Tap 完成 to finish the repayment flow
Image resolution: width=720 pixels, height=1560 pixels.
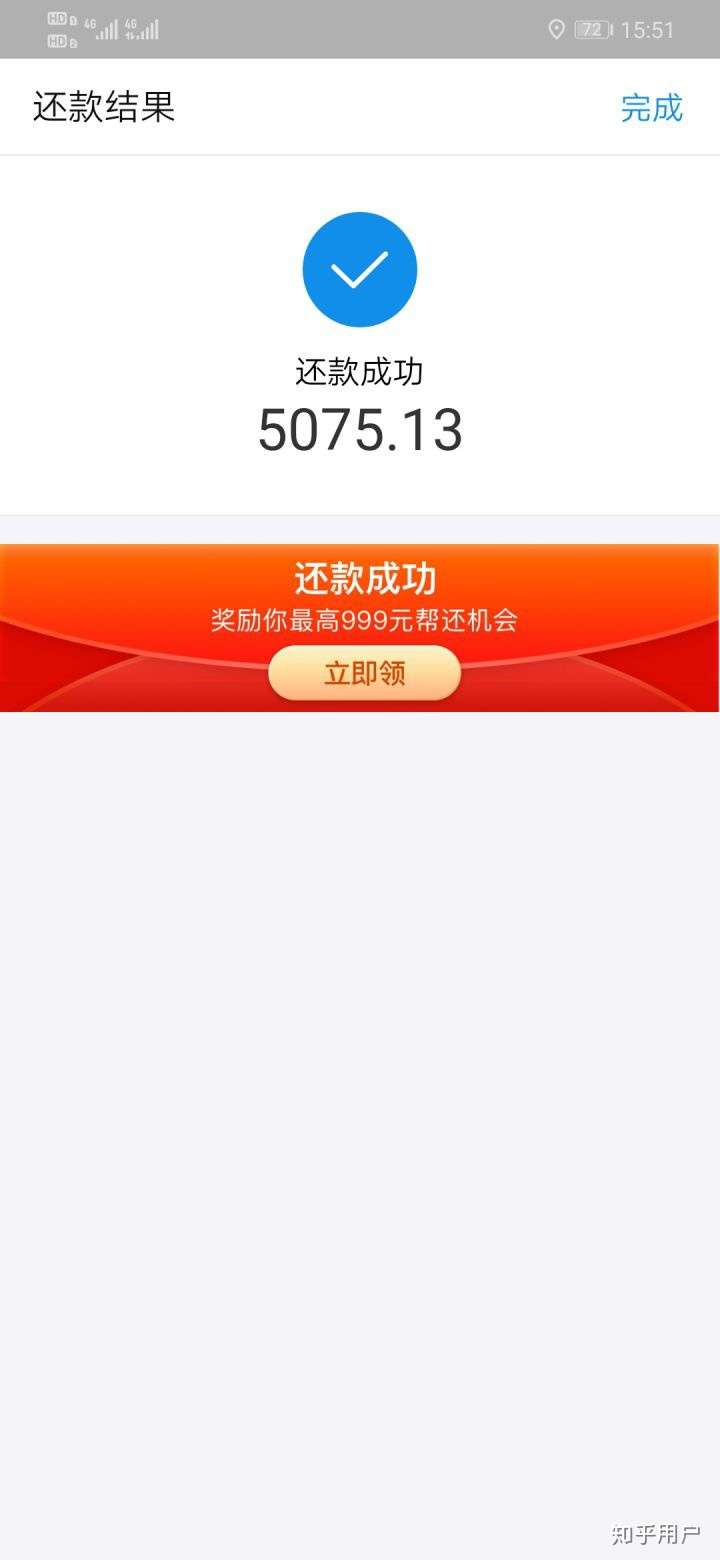point(652,107)
